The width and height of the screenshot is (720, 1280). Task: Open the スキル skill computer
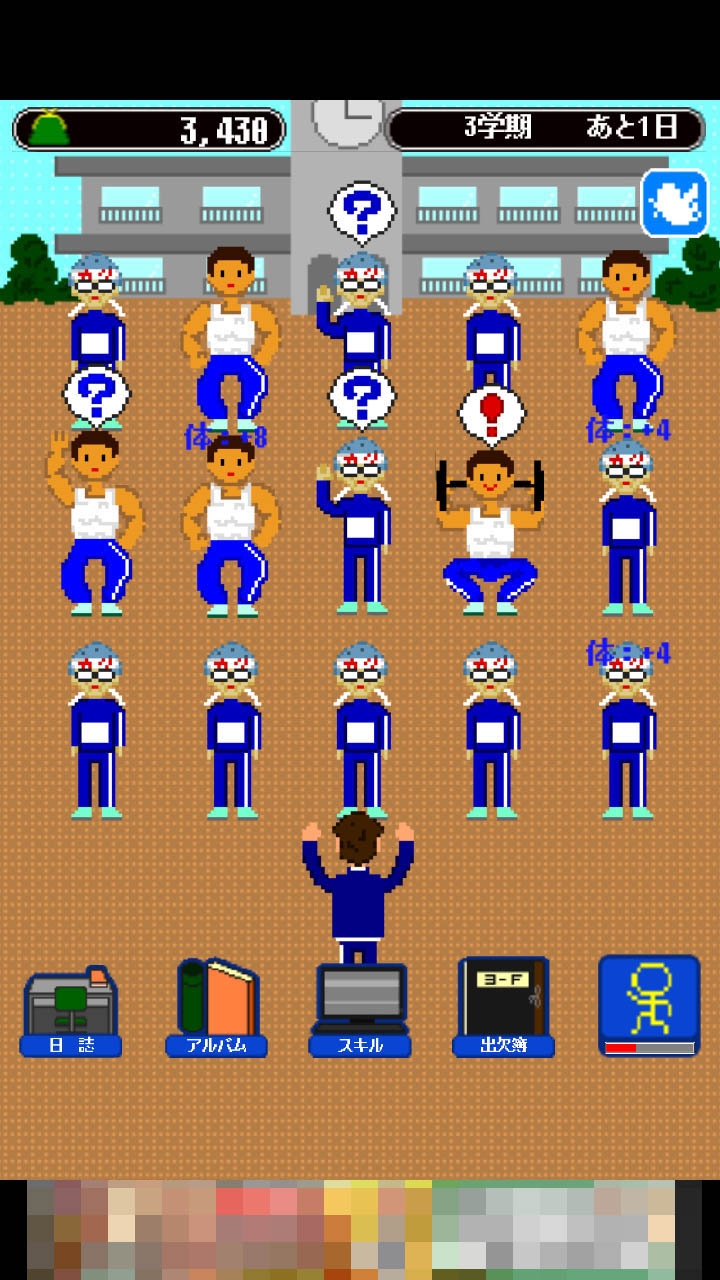360,1006
